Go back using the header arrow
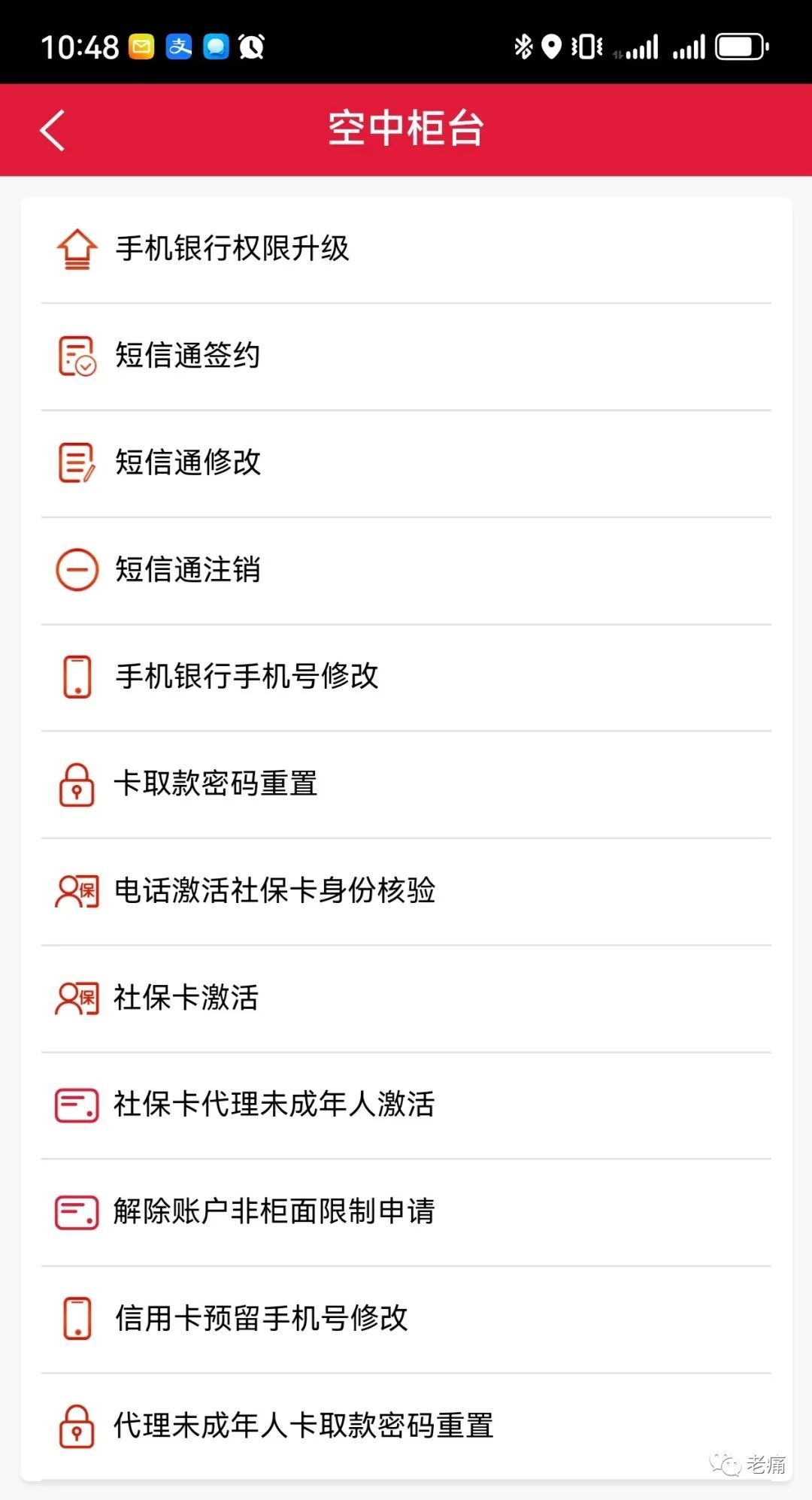This screenshot has width=812, height=1500. pyautogui.click(x=53, y=130)
